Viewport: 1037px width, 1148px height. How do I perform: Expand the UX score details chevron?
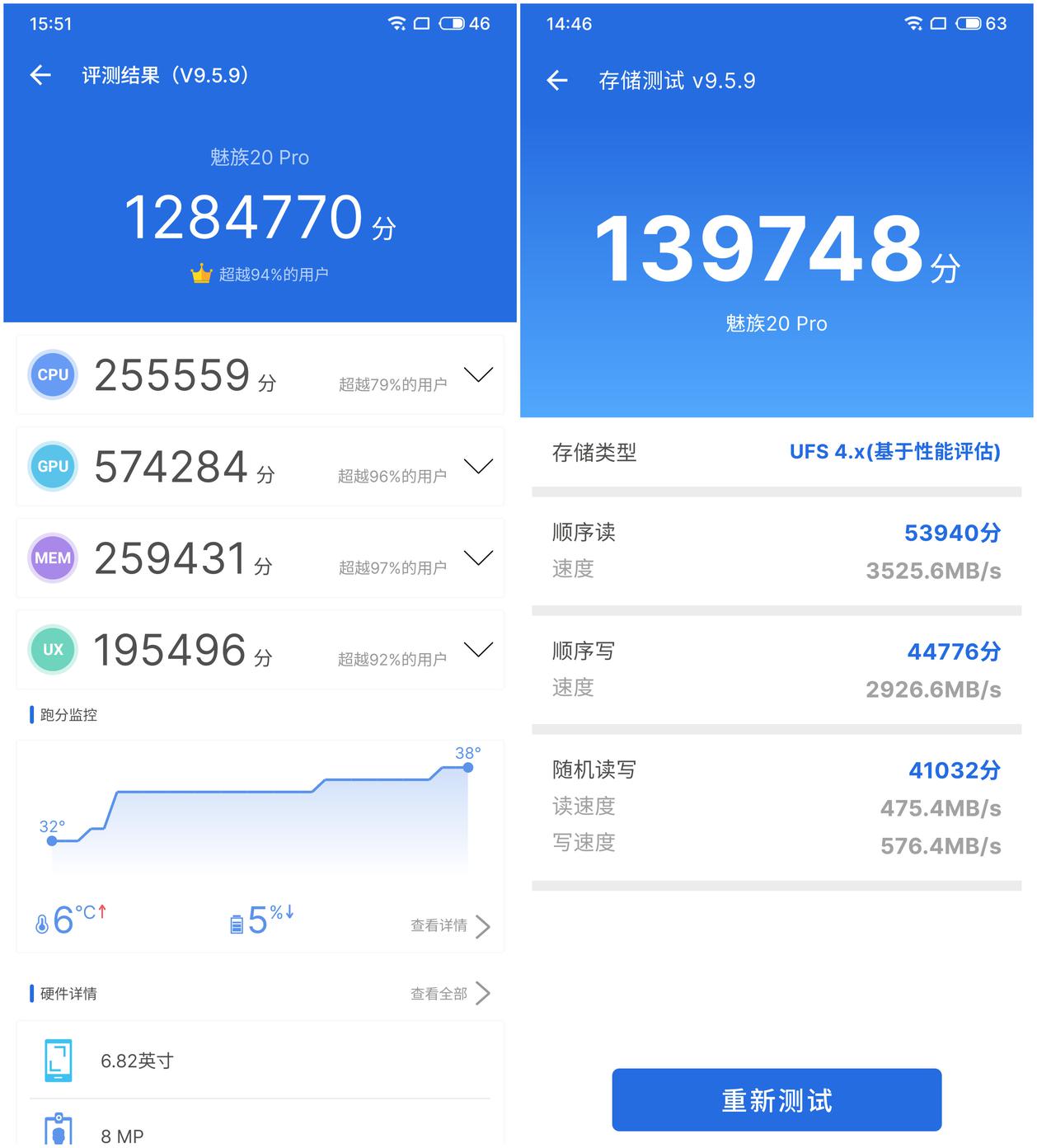pyautogui.click(x=476, y=650)
